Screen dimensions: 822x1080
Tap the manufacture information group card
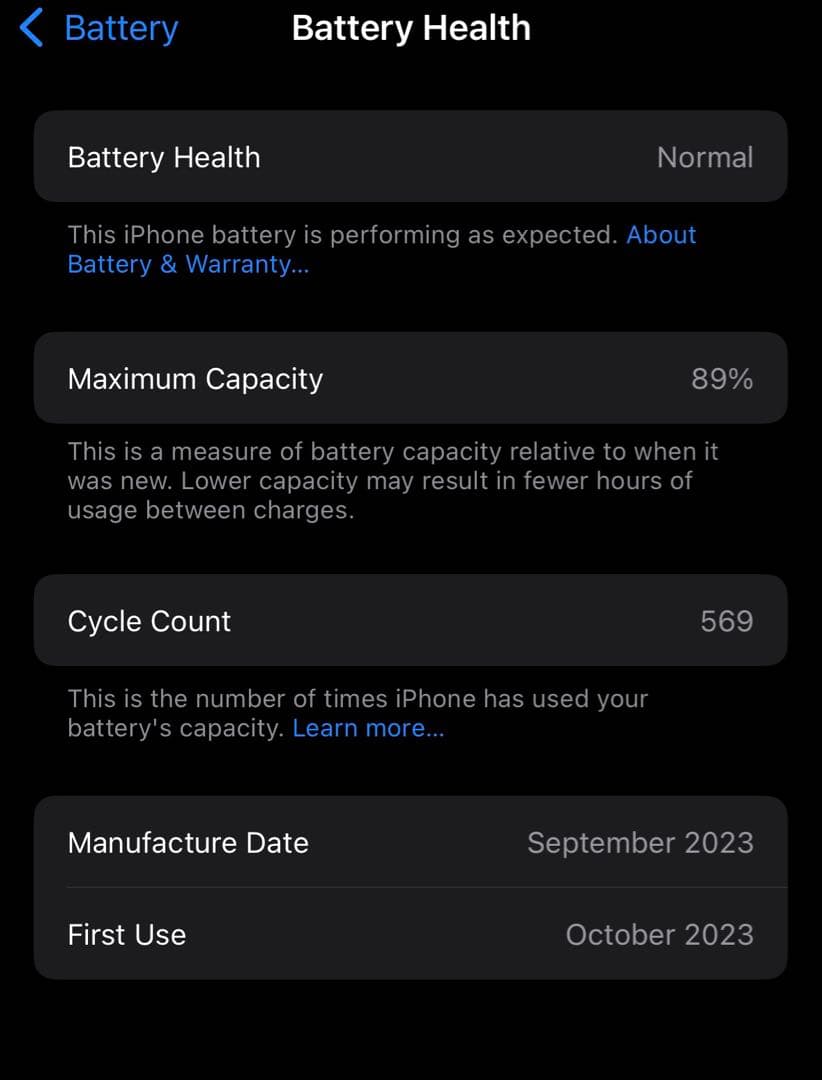pyautogui.click(x=410, y=888)
